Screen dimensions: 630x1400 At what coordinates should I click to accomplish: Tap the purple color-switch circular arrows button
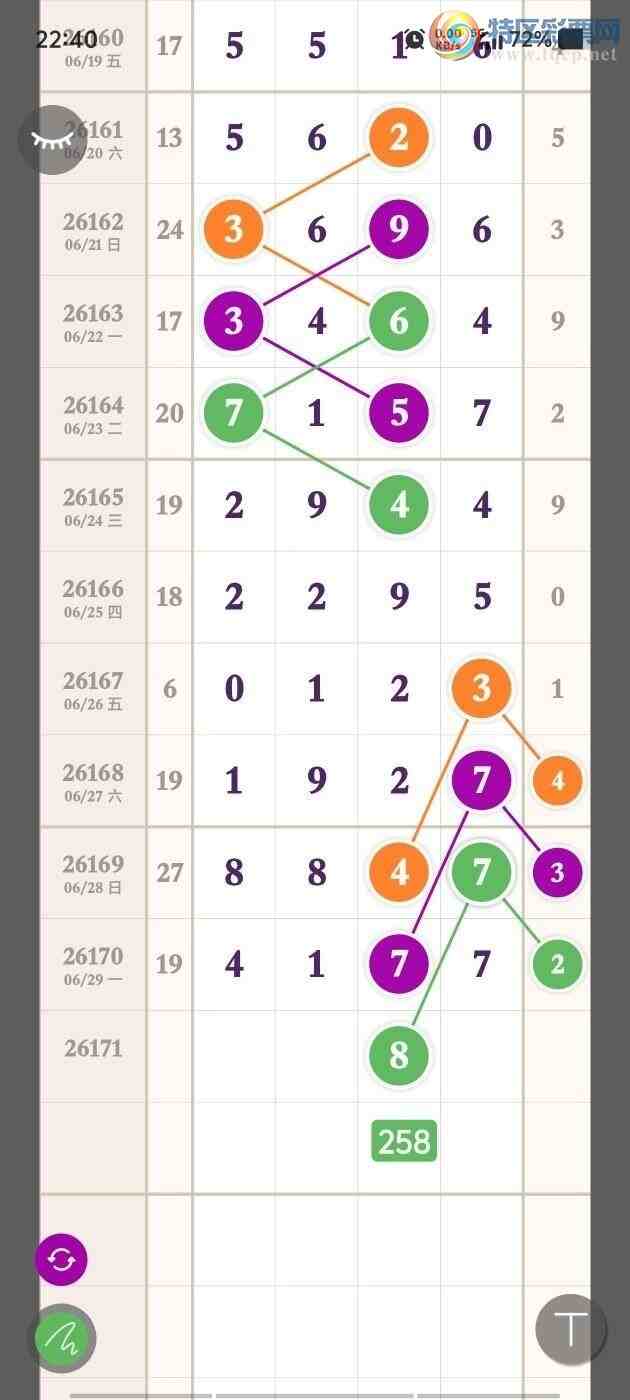pyautogui.click(x=61, y=1260)
